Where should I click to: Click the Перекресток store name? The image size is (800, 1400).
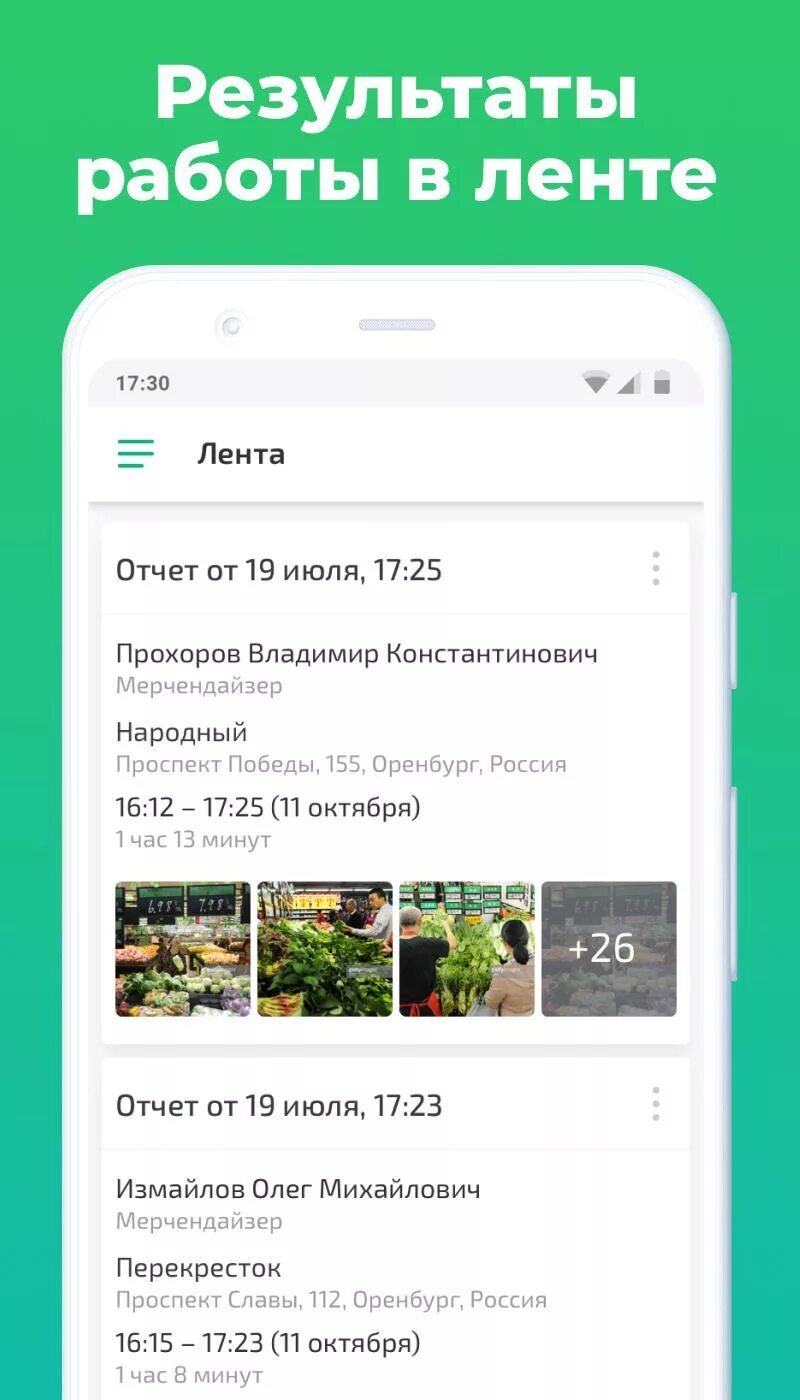tap(197, 1267)
